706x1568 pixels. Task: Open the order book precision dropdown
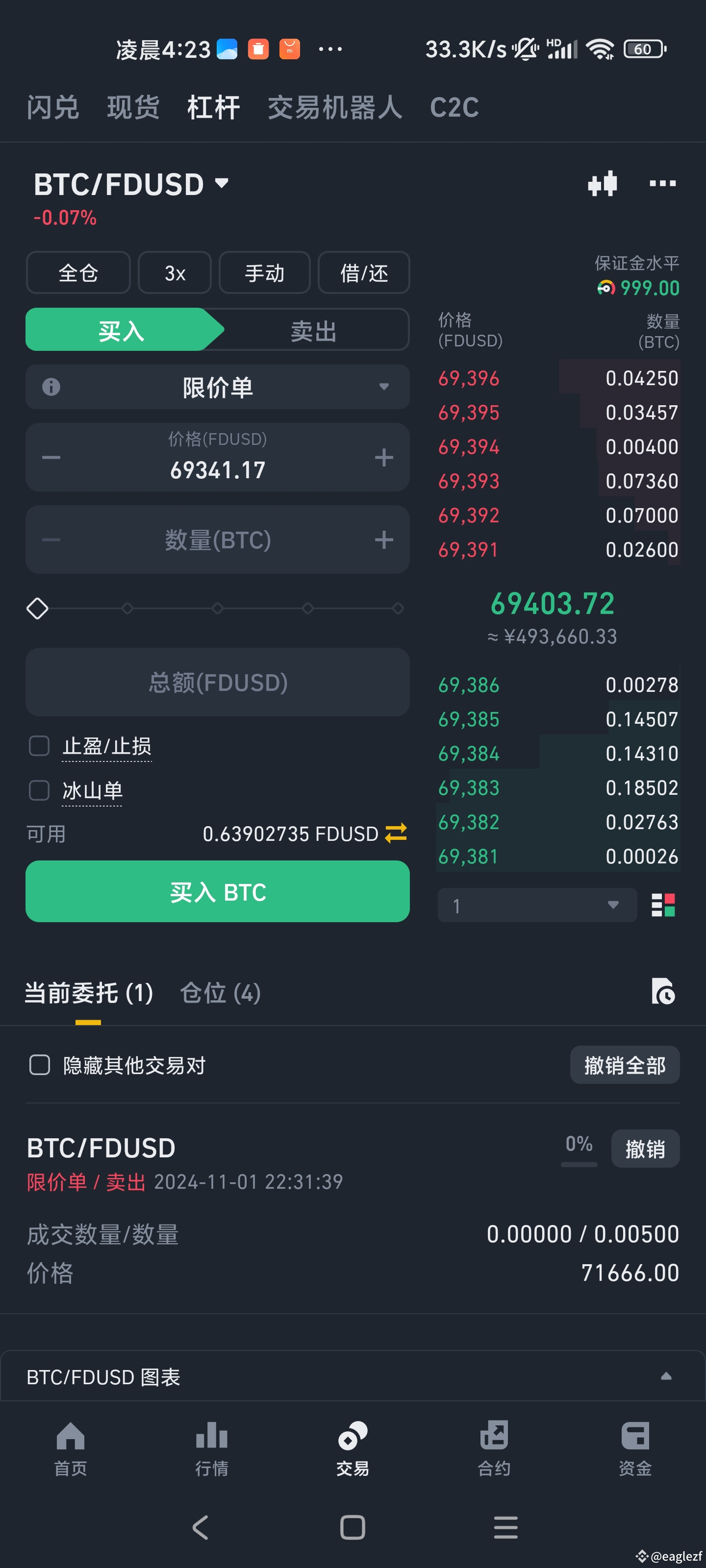tap(536, 906)
